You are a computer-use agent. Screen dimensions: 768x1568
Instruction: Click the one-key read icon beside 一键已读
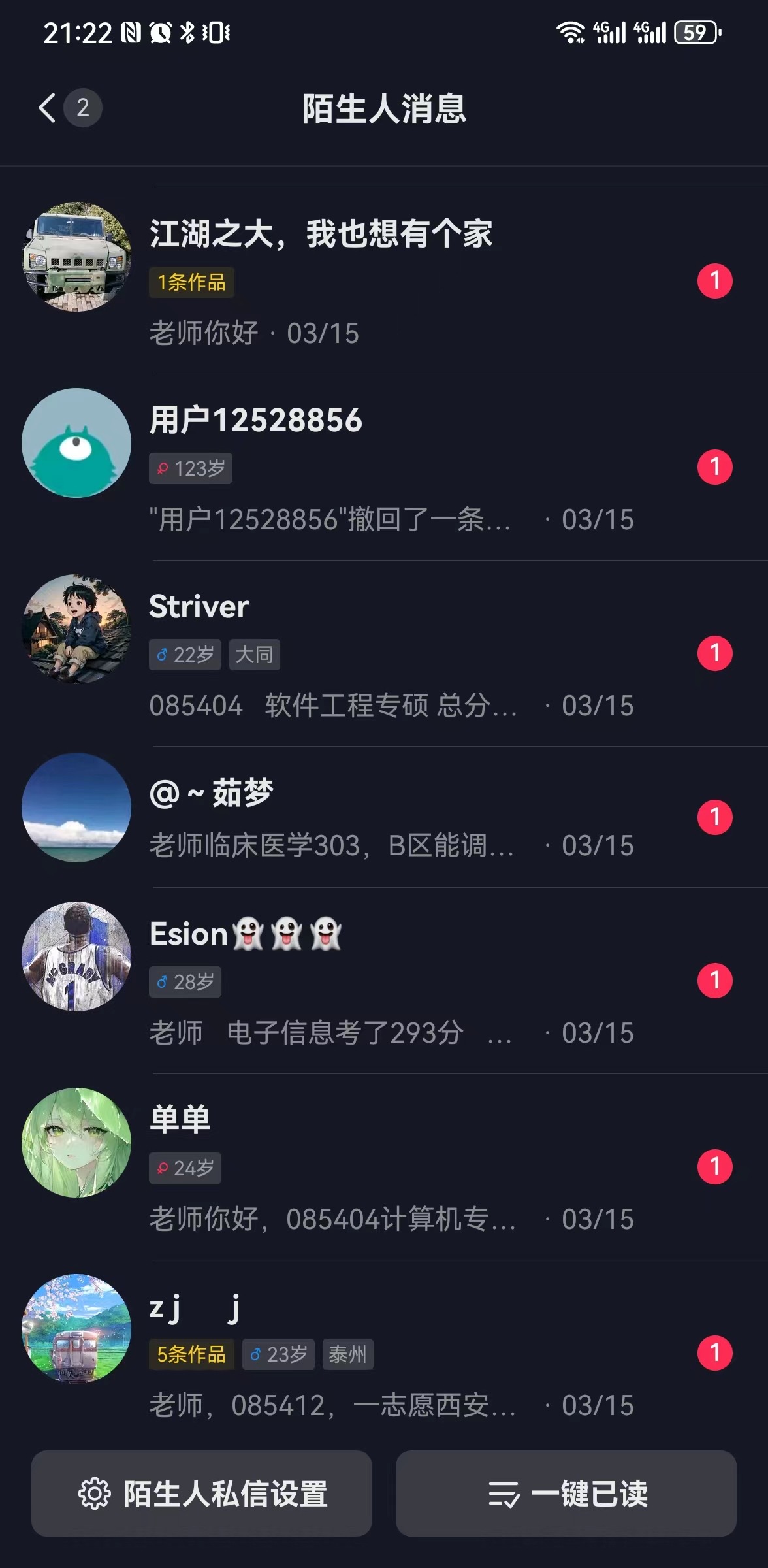(x=504, y=1494)
